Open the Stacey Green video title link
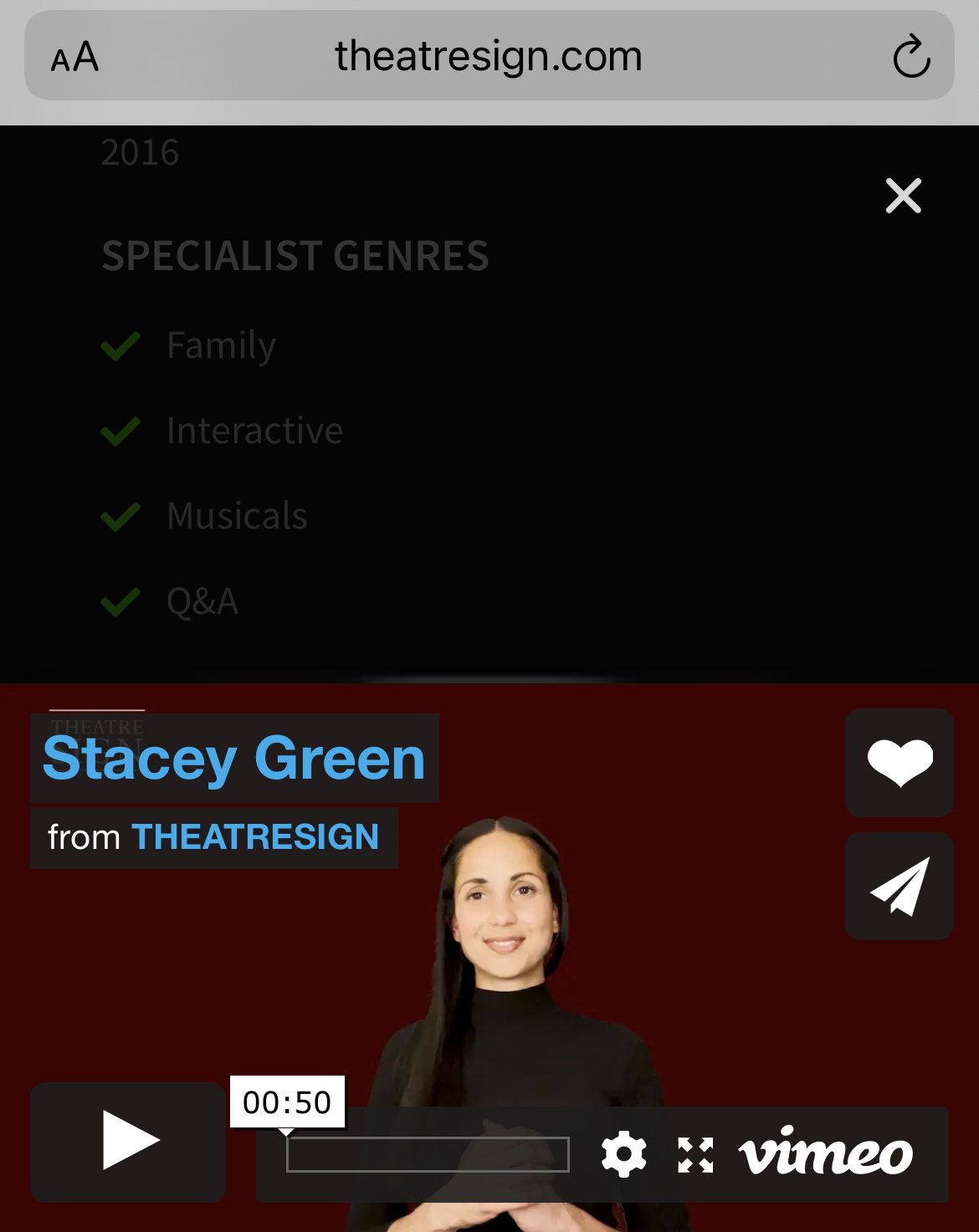 (x=234, y=759)
